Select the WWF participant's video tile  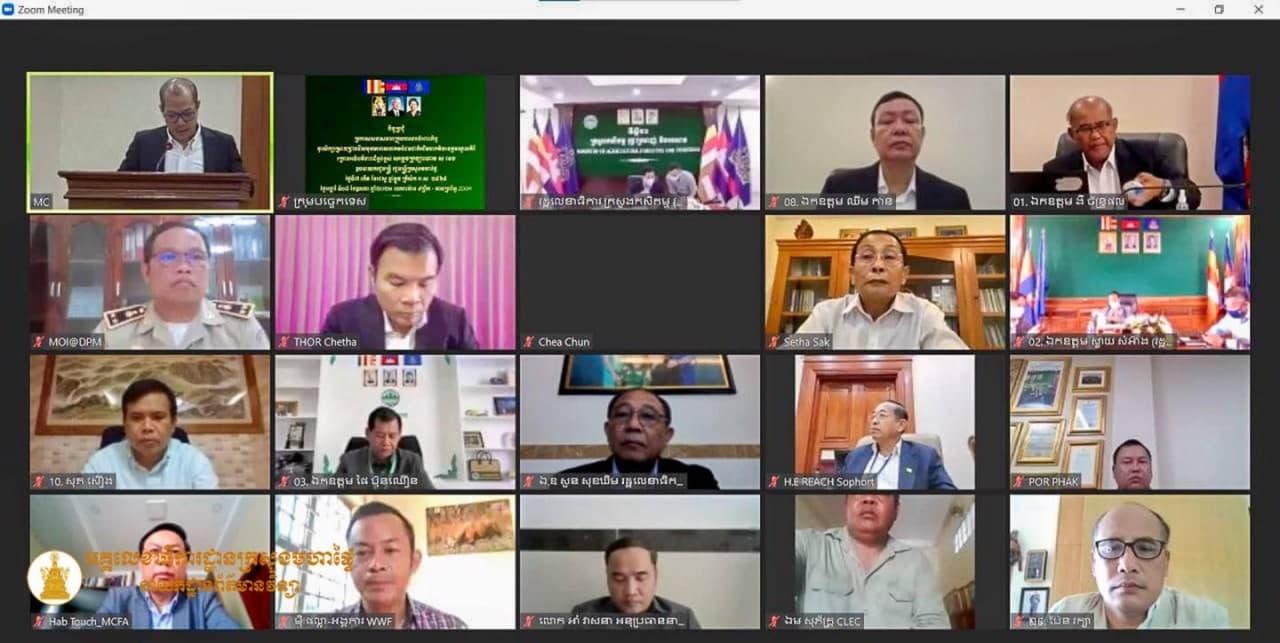tap(395, 562)
